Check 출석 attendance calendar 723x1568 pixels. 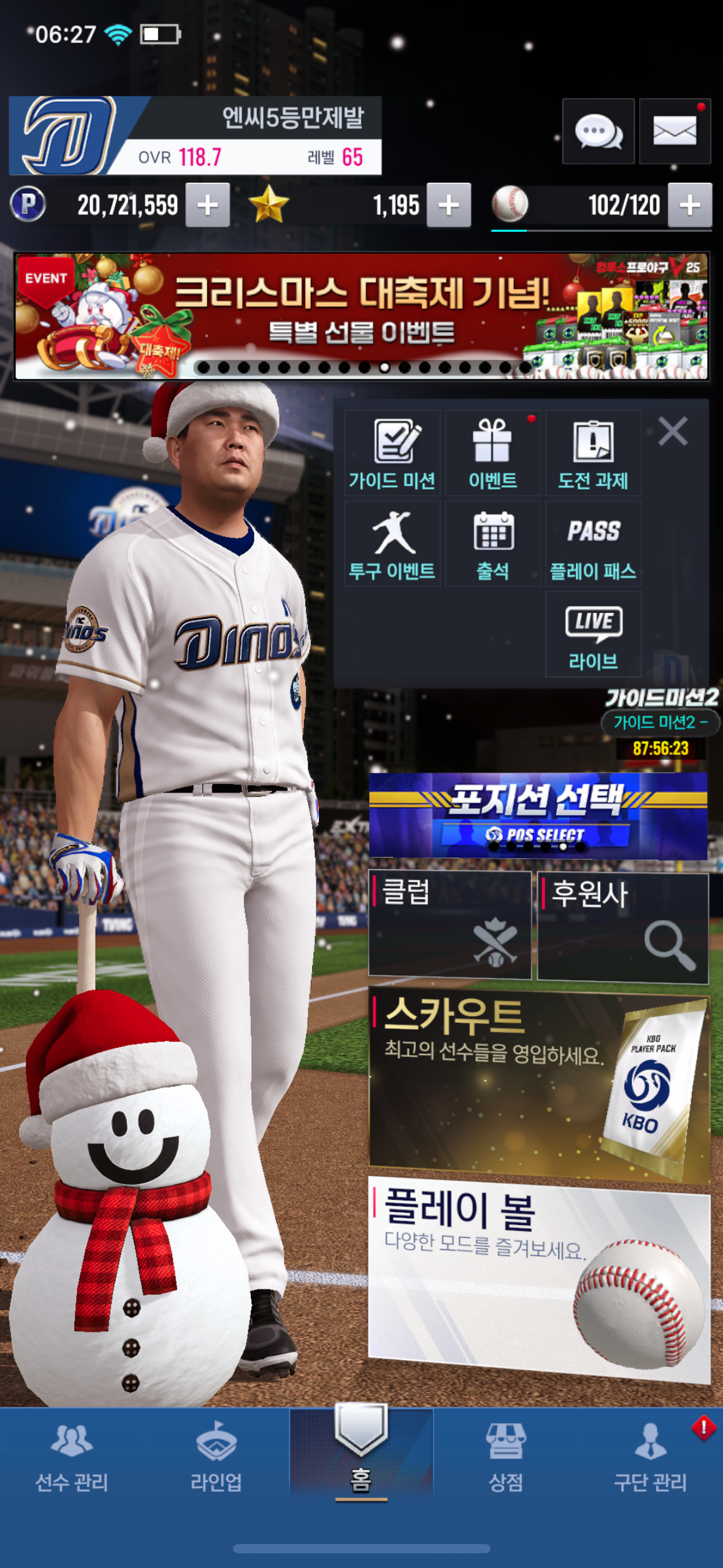492,544
